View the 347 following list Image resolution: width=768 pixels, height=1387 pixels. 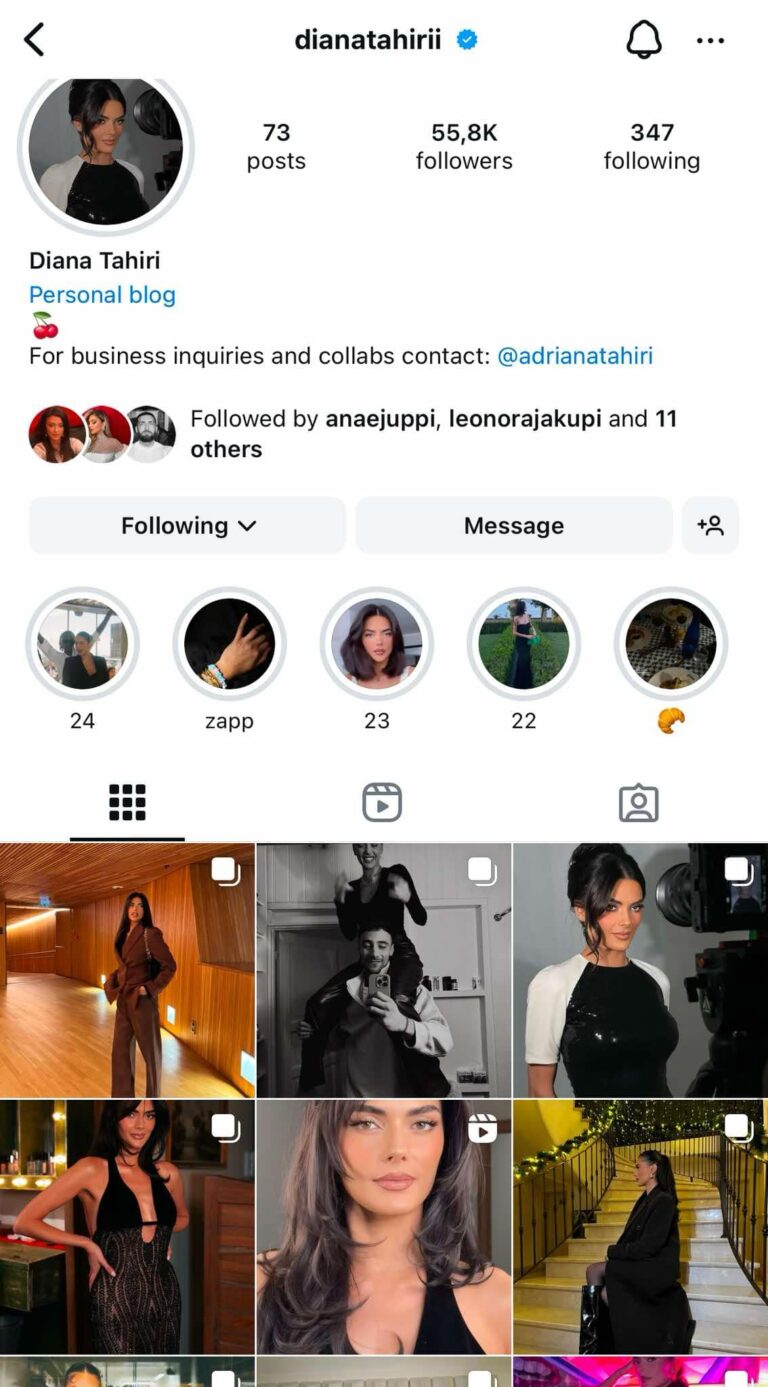(651, 146)
